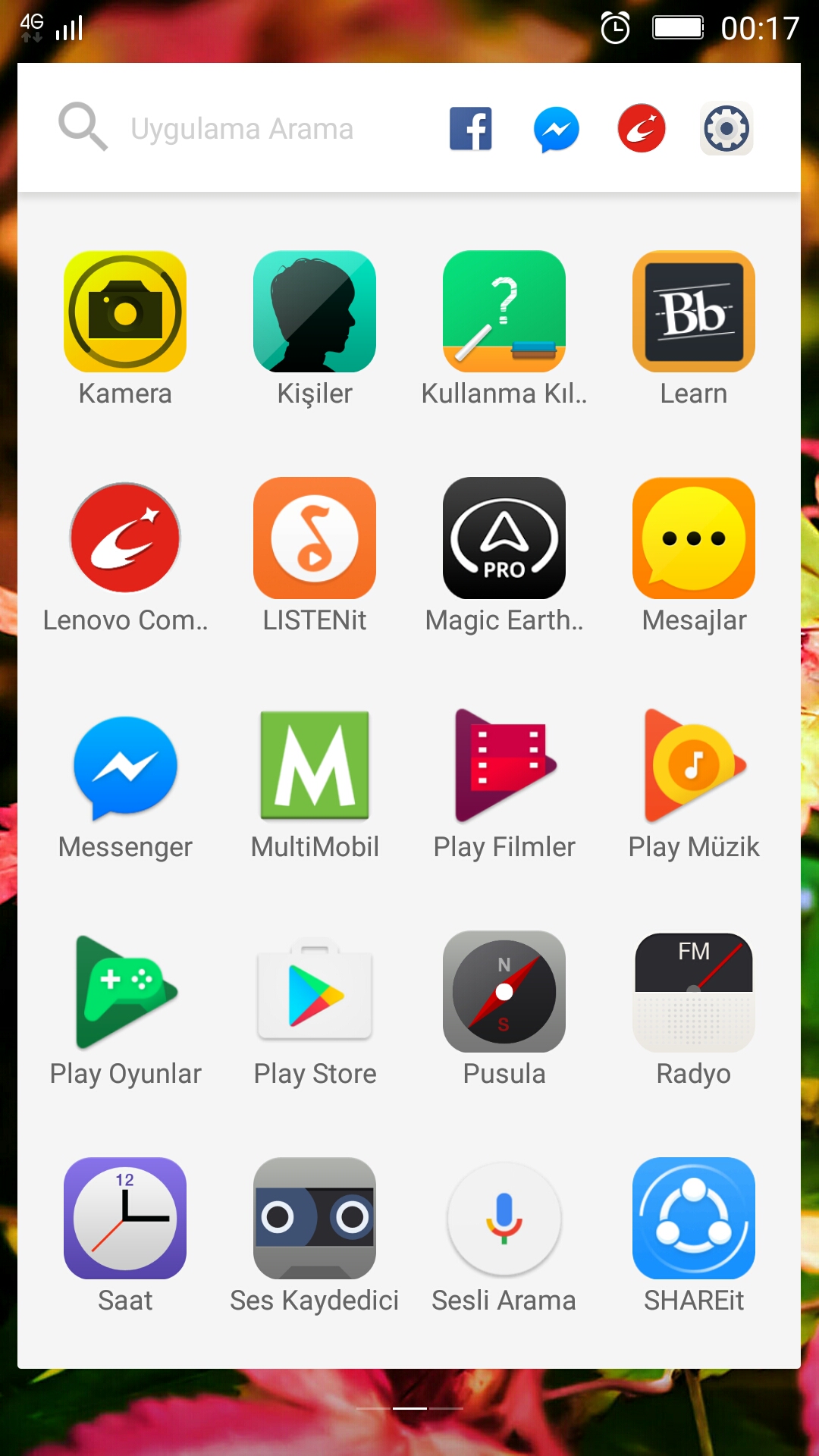819x1456 pixels.
Task: Open the Settings gear shortcut
Action: point(726,129)
